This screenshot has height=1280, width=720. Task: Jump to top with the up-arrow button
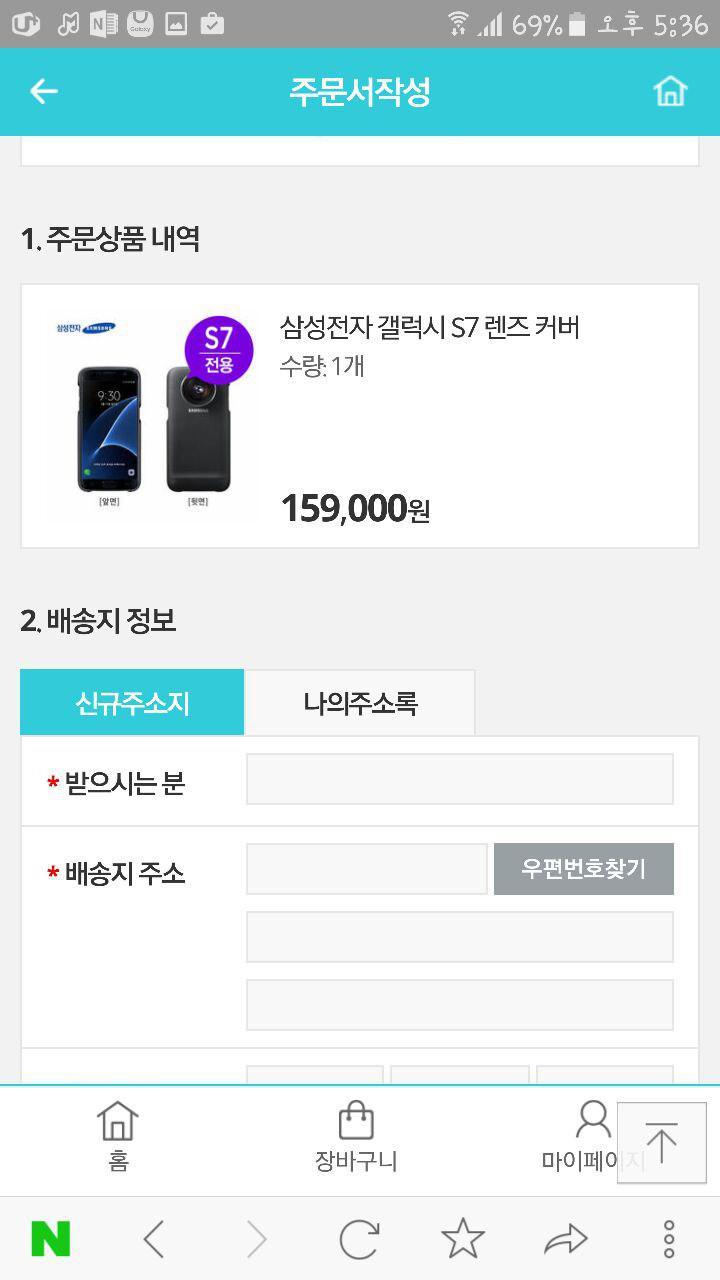pyautogui.click(x=661, y=1142)
